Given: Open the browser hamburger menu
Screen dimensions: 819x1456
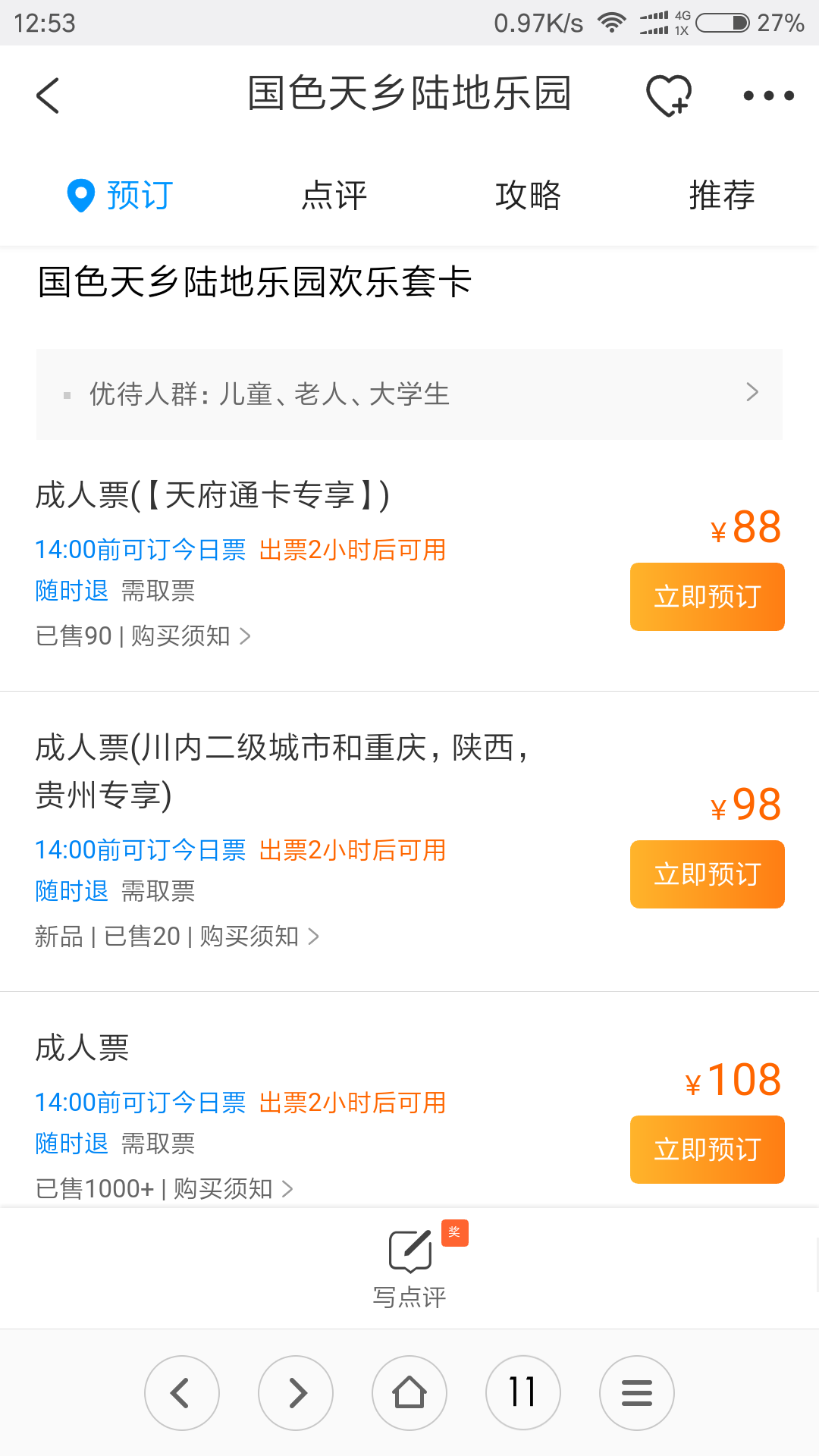Looking at the screenshot, I should [637, 1393].
